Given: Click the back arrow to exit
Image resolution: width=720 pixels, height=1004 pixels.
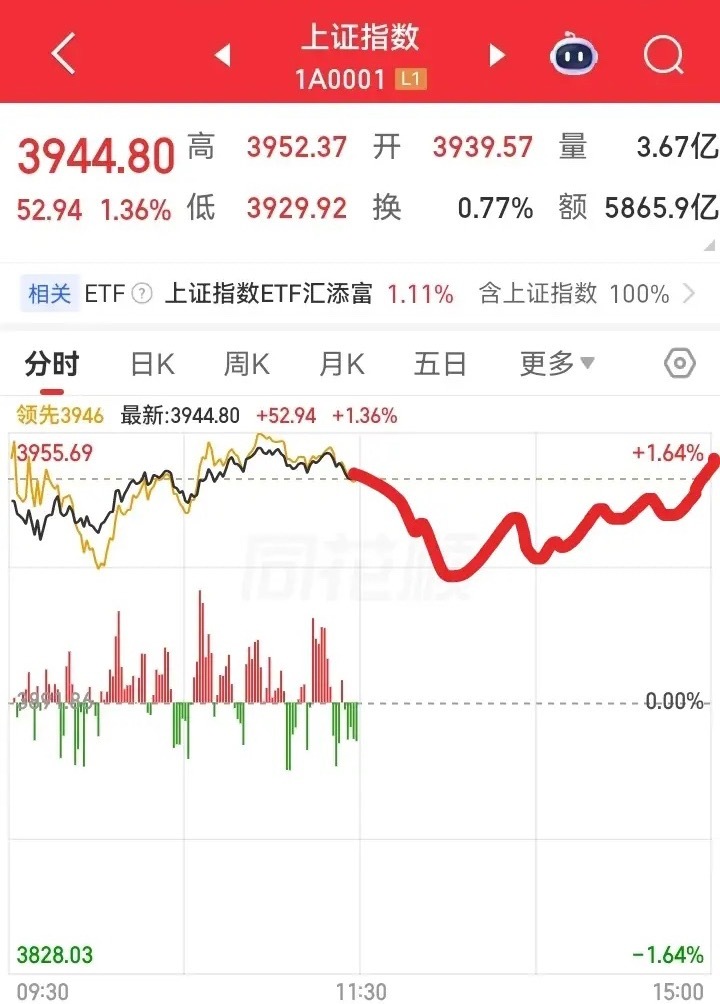Looking at the screenshot, I should (62, 53).
